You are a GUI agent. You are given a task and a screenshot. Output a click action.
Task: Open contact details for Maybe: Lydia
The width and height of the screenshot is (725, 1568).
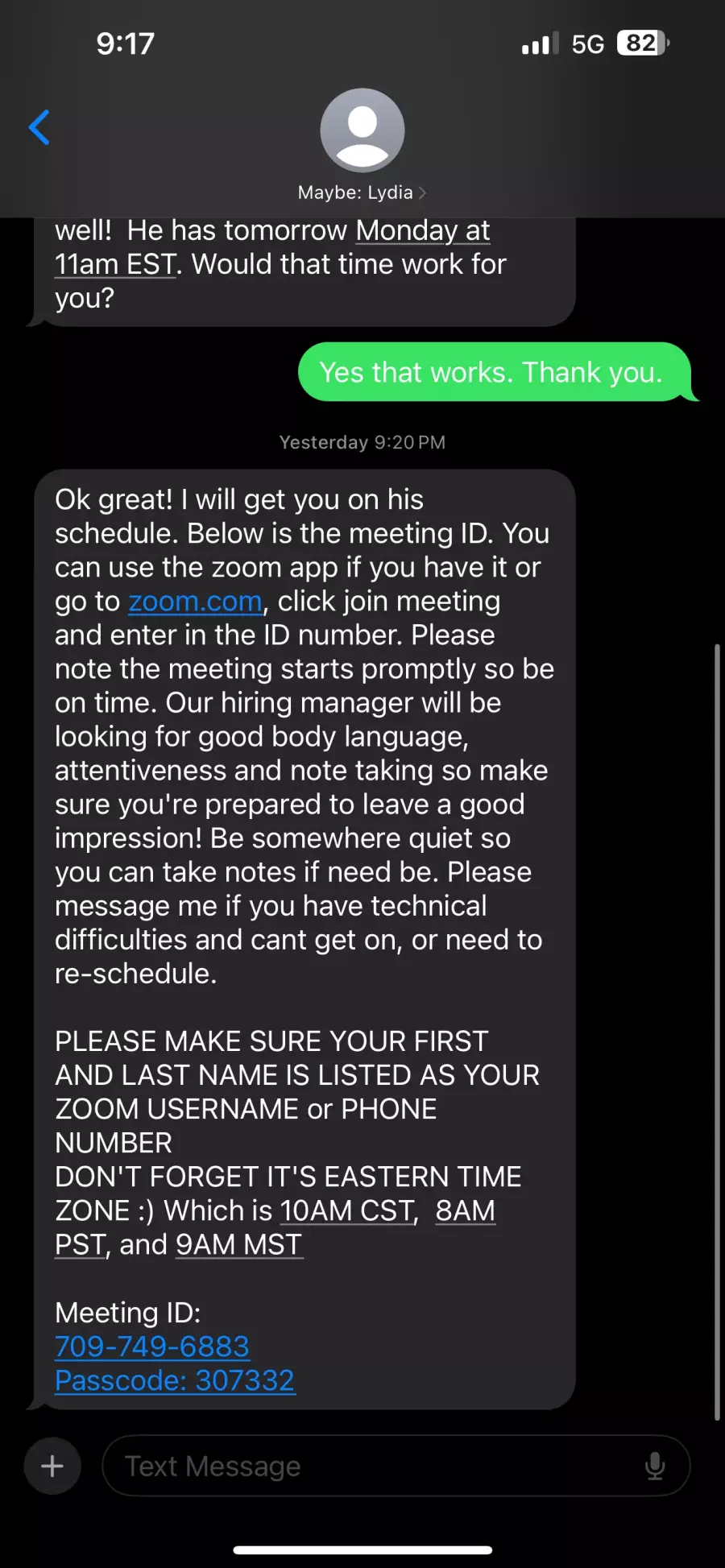(362, 145)
